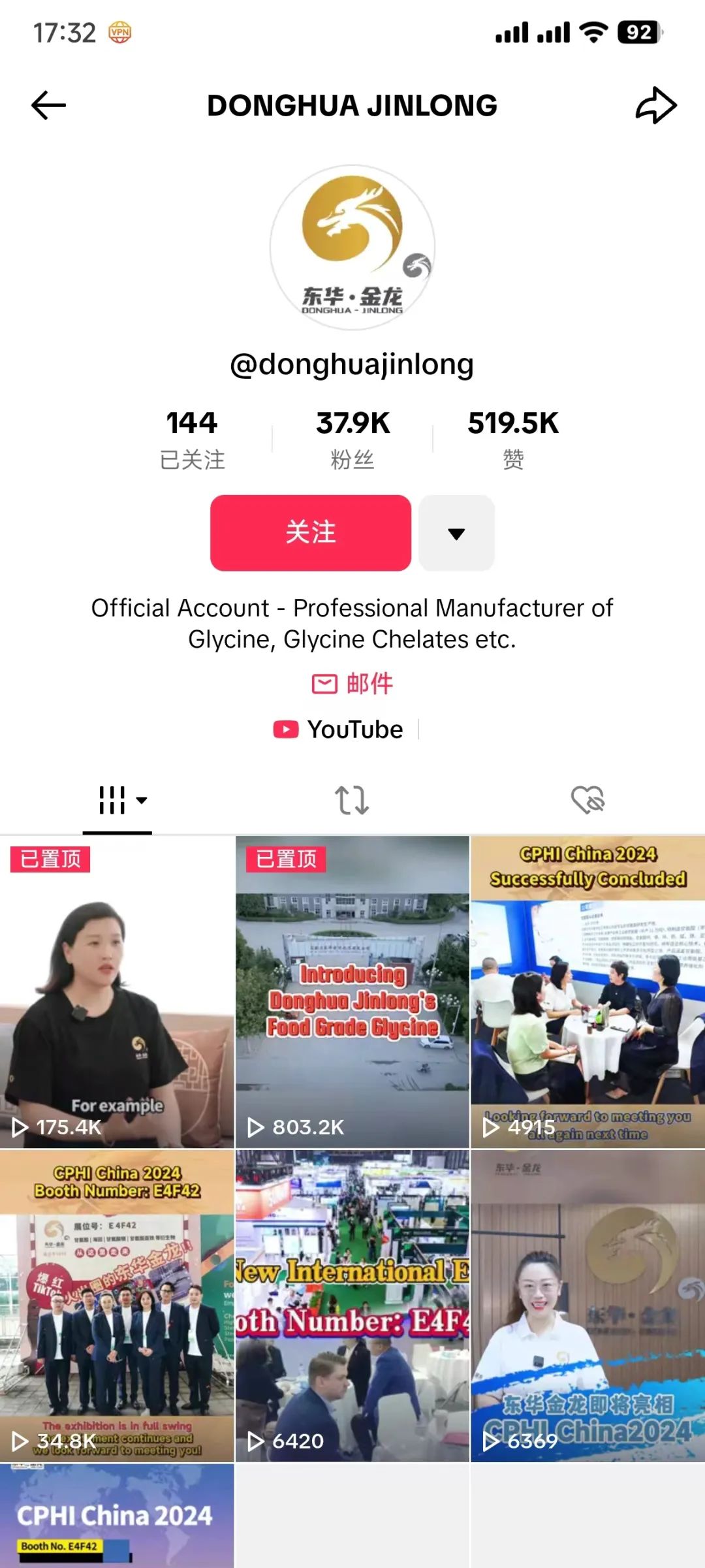The height and width of the screenshot is (1568, 705).
Task: Play the pinned video with 175.4K views
Action: [117, 991]
